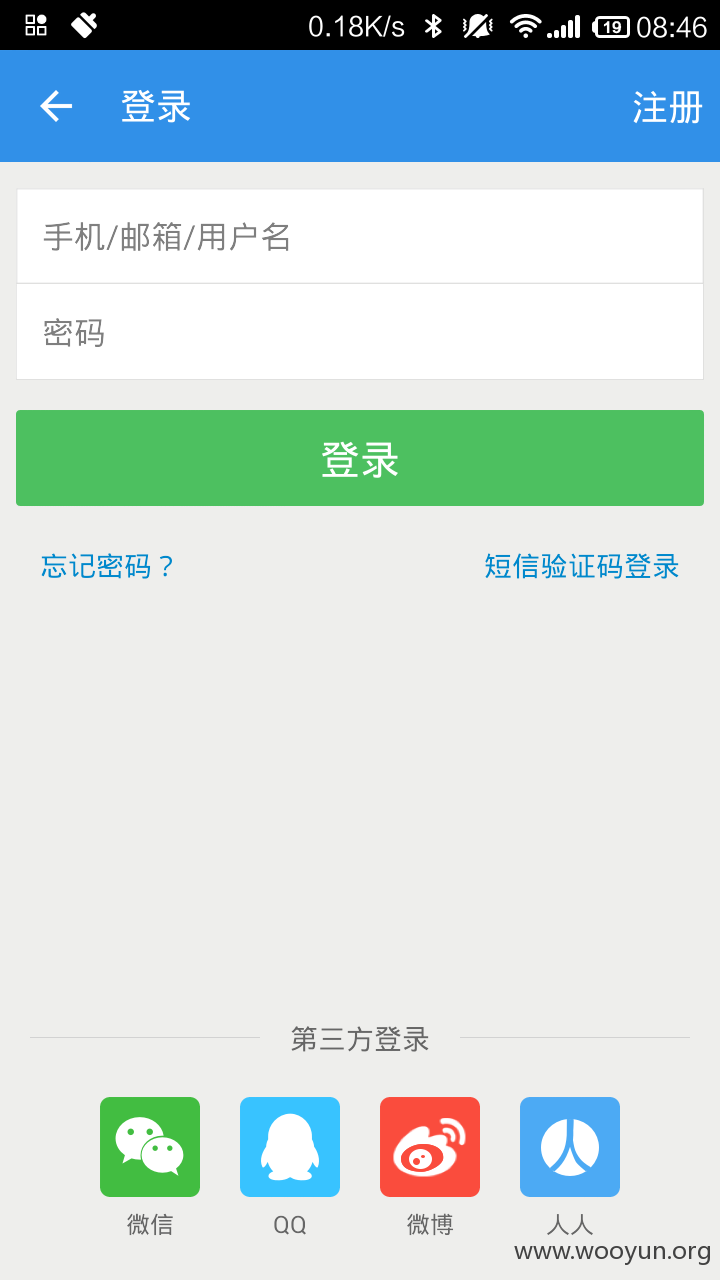
Task: Sign in via 微博
Action: pyautogui.click(x=430, y=1147)
